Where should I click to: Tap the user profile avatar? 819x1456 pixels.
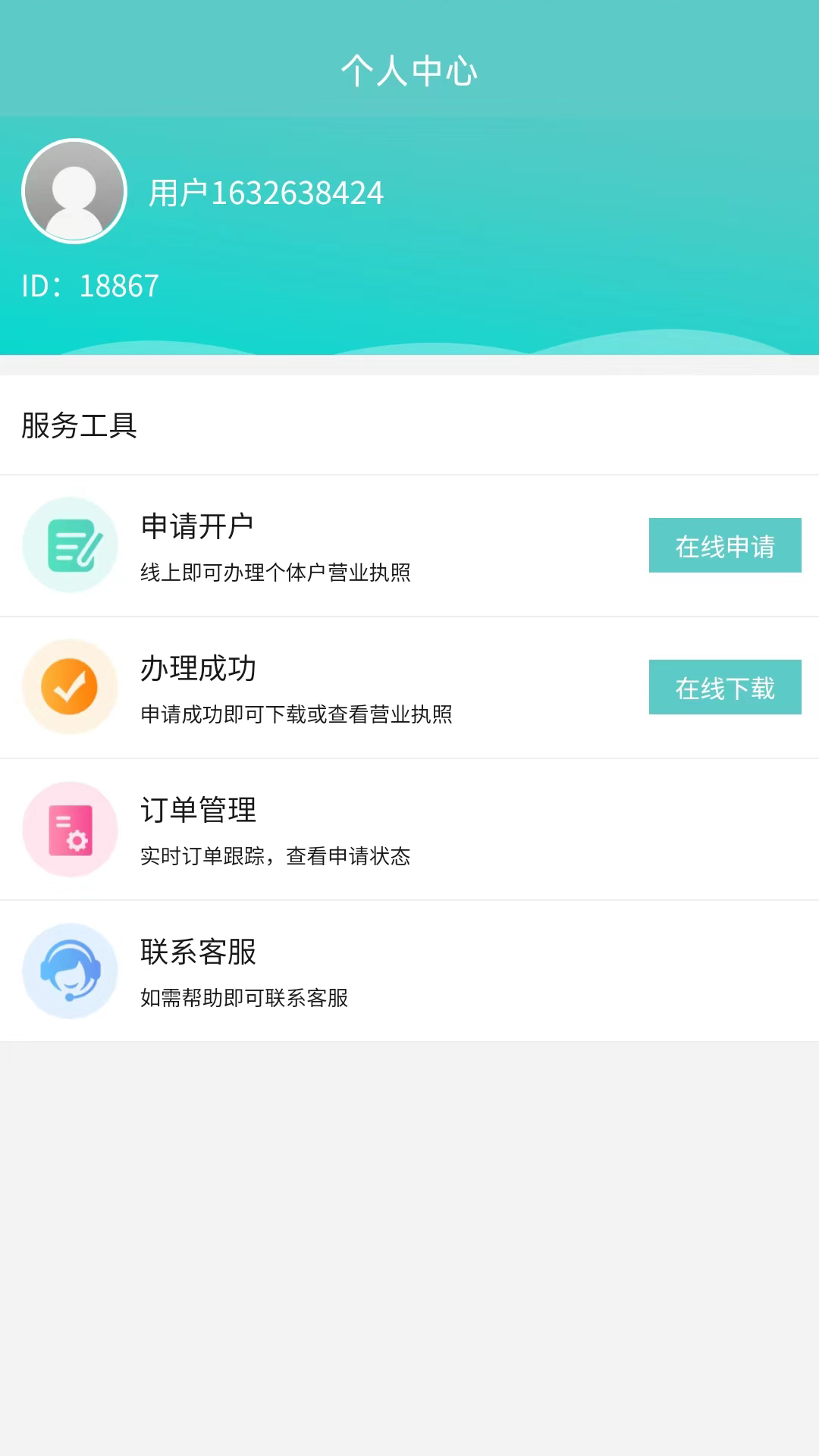pyautogui.click(x=74, y=191)
